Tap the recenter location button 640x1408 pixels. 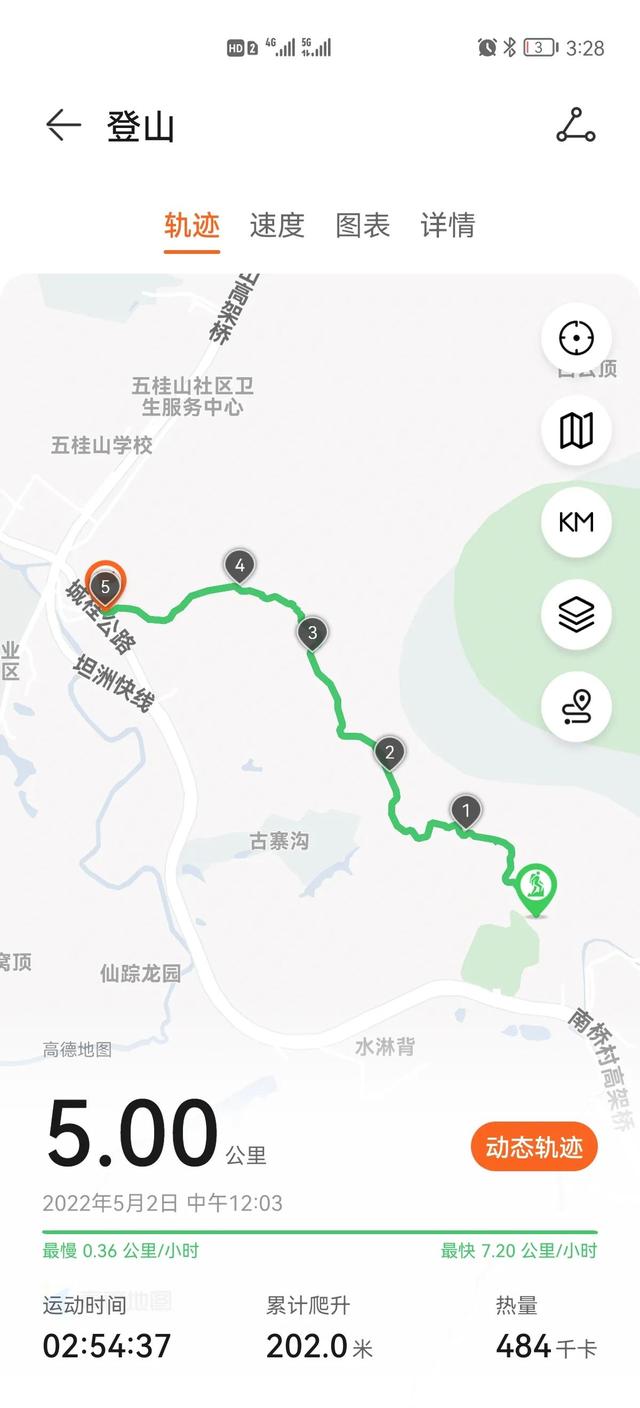point(576,339)
